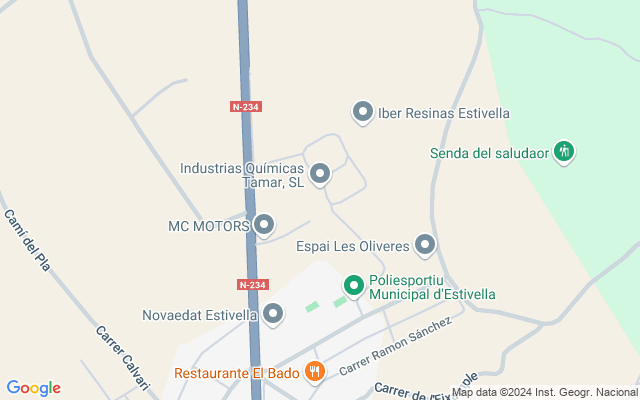This screenshot has height=400, width=640.
Task: Tap the Novaedat Estivella place marker
Action: (x=273, y=315)
